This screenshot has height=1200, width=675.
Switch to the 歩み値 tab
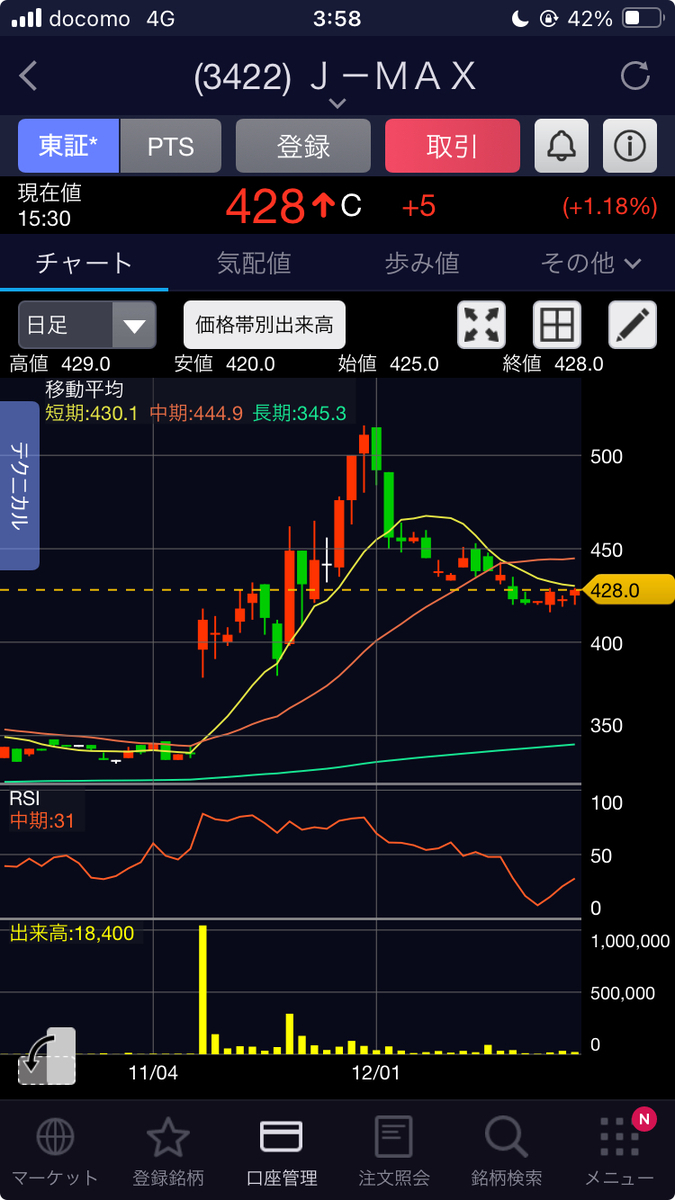click(x=422, y=263)
